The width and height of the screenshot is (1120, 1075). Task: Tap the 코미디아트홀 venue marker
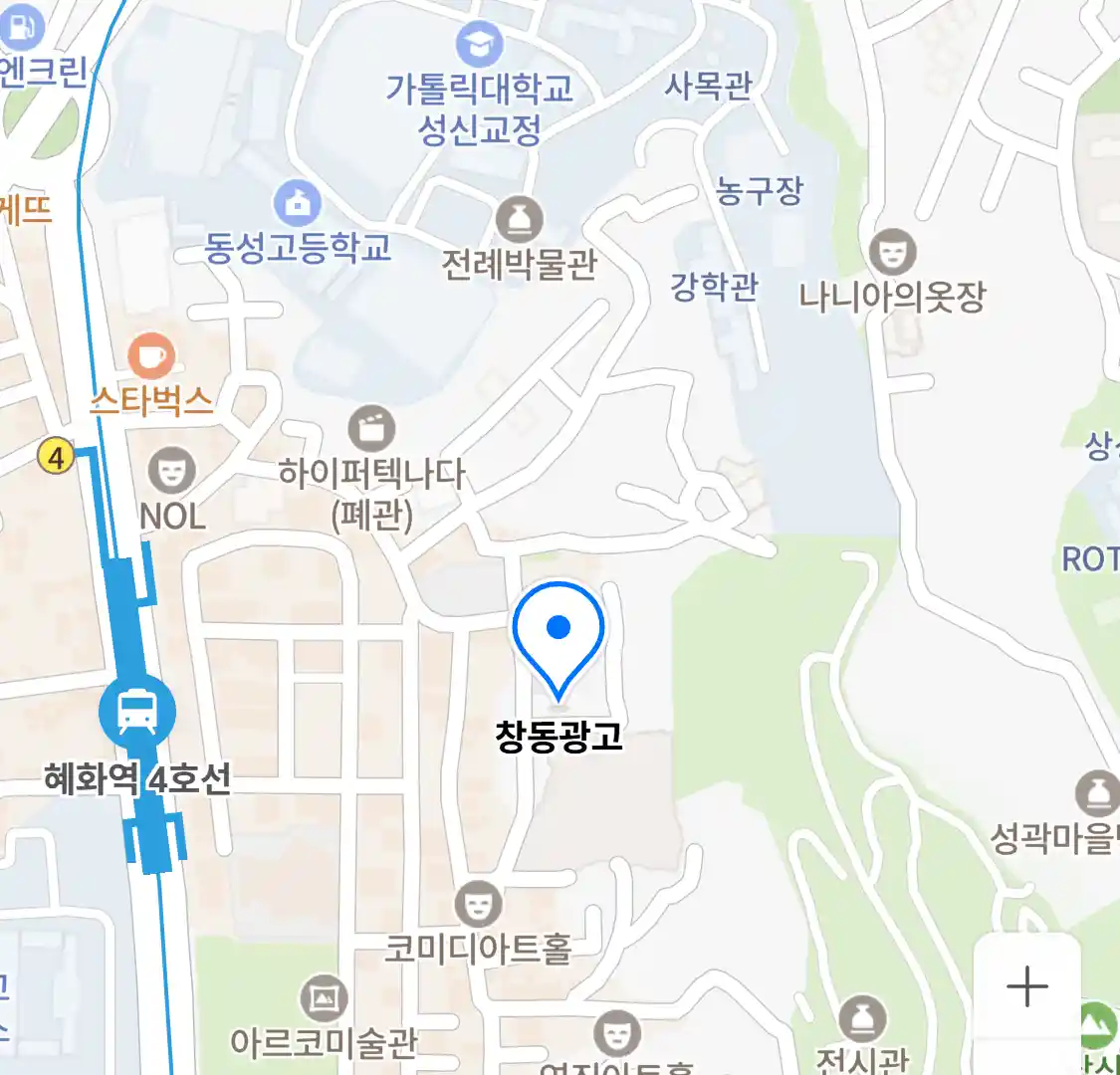tap(479, 904)
